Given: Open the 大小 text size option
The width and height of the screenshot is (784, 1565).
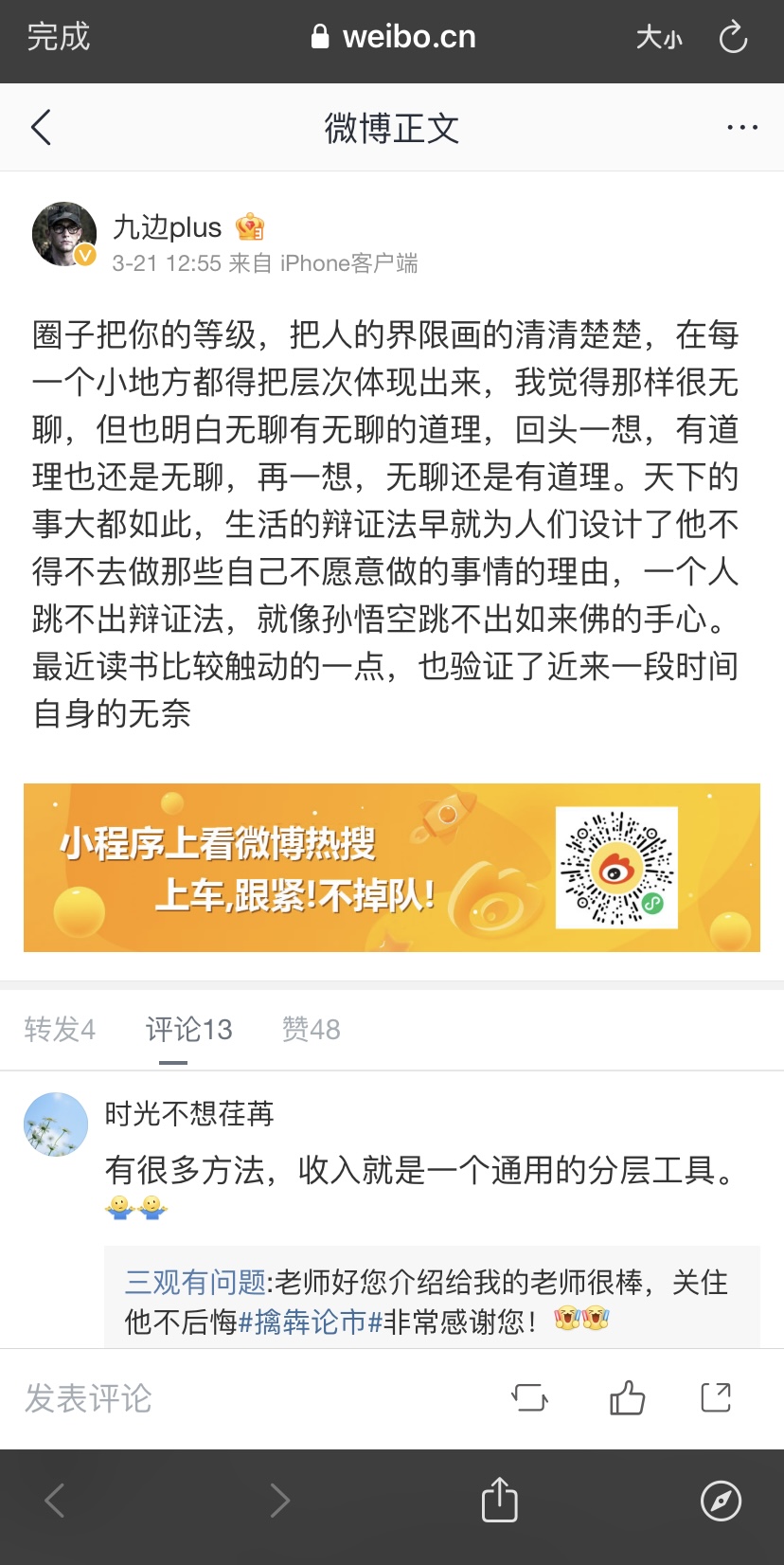Looking at the screenshot, I should [658, 38].
